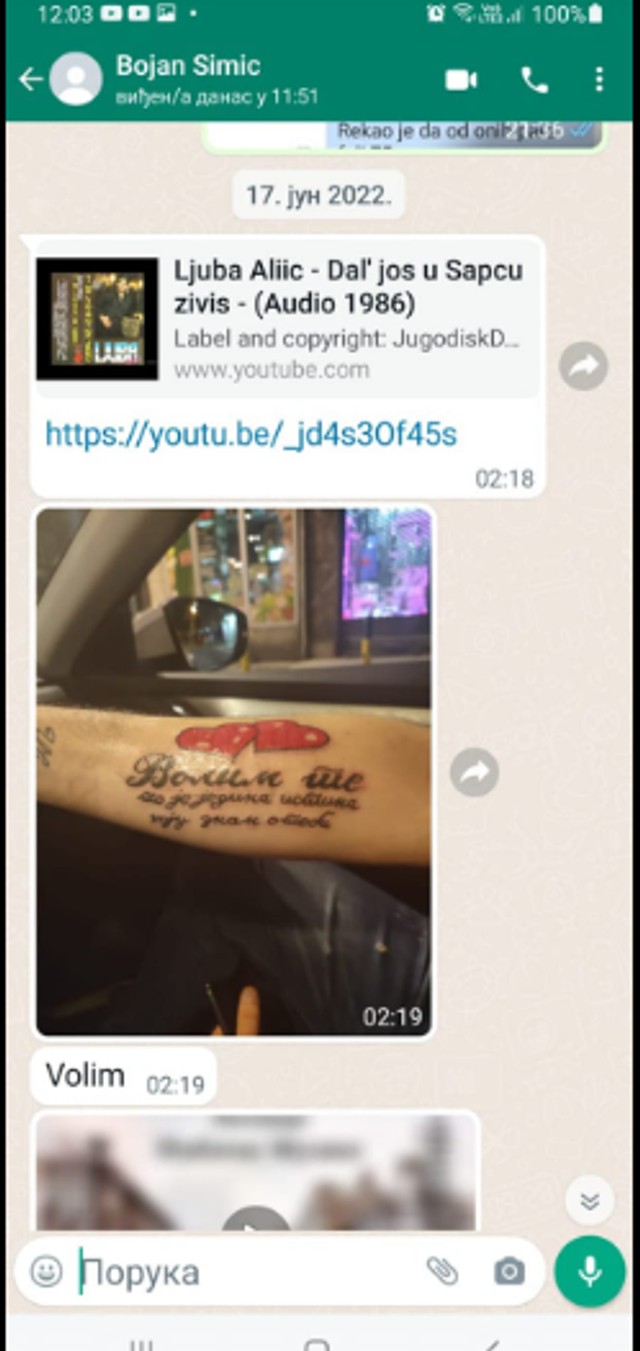The height and width of the screenshot is (1351, 640).
Task: Record a voice message
Action: click(590, 1271)
